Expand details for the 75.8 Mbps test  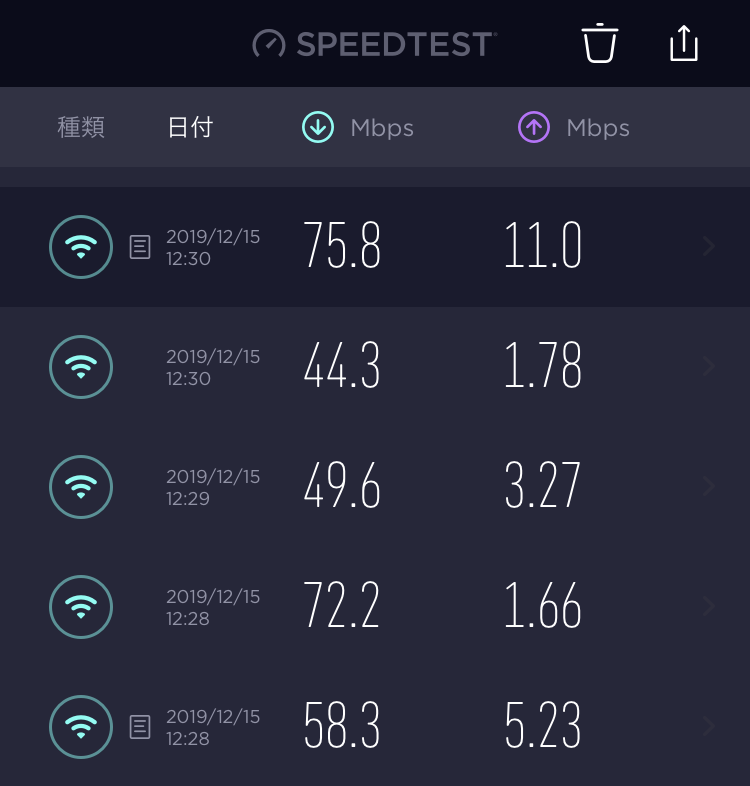click(x=710, y=246)
